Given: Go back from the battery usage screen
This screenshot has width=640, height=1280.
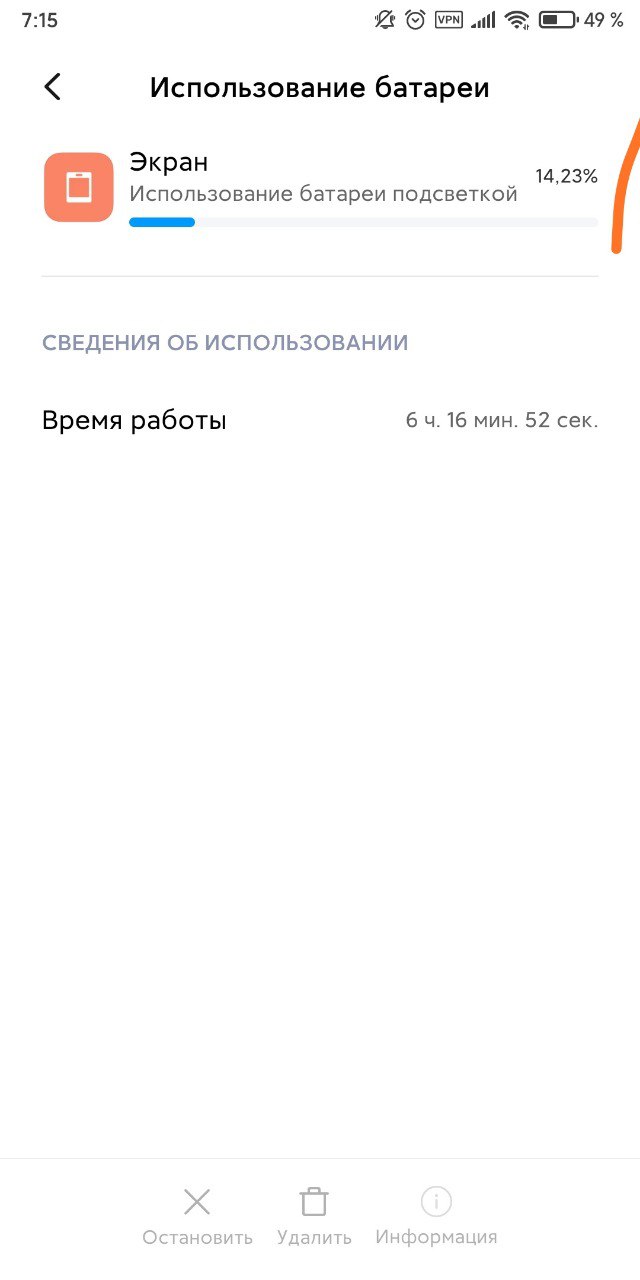Looking at the screenshot, I should click(53, 87).
